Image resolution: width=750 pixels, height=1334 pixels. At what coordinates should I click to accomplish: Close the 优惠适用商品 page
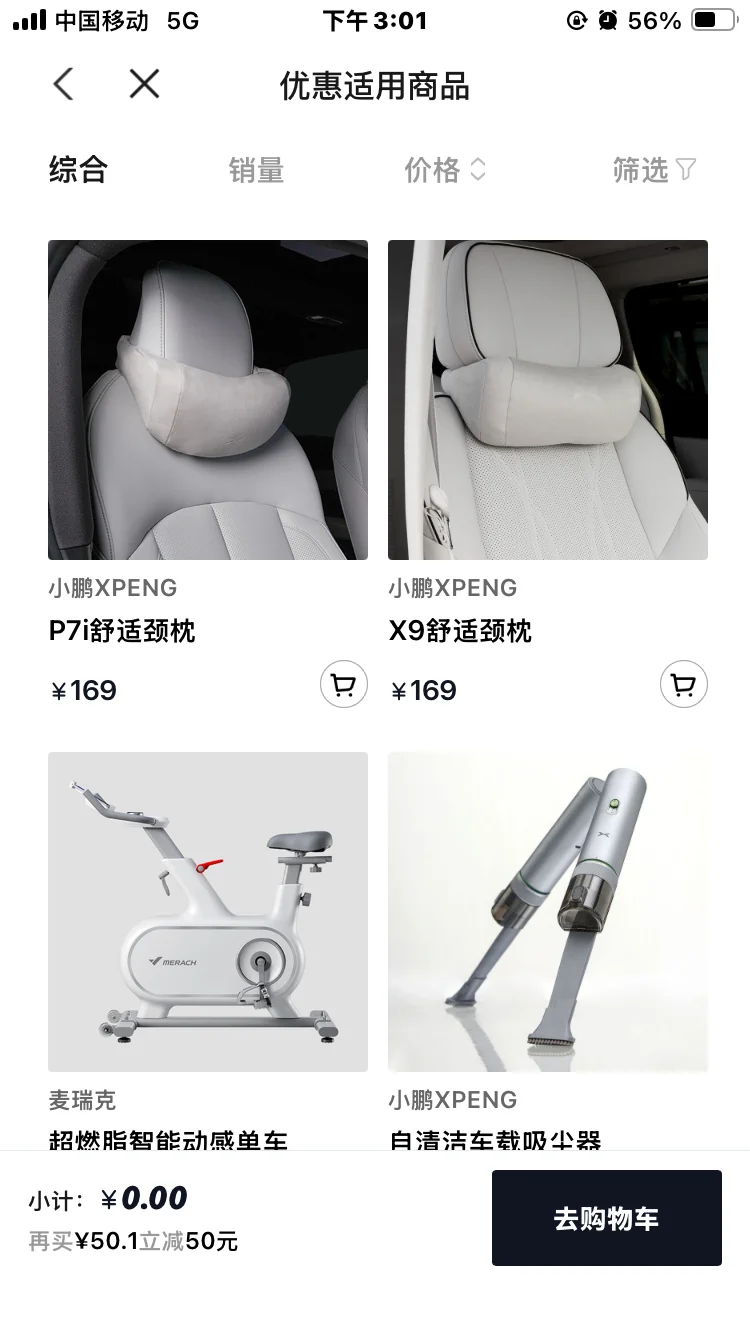[144, 85]
